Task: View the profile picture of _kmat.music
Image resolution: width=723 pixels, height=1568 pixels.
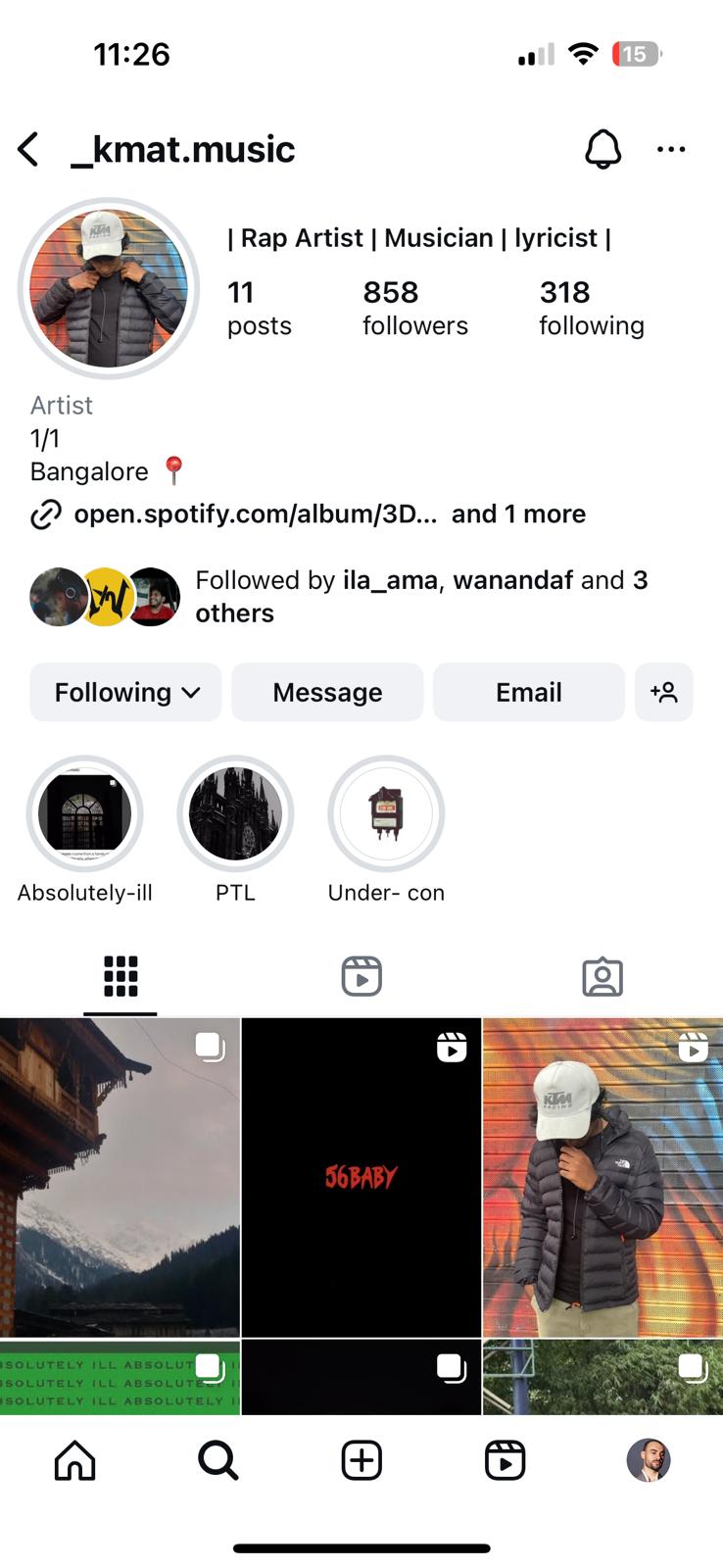Action: click(109, 289)
